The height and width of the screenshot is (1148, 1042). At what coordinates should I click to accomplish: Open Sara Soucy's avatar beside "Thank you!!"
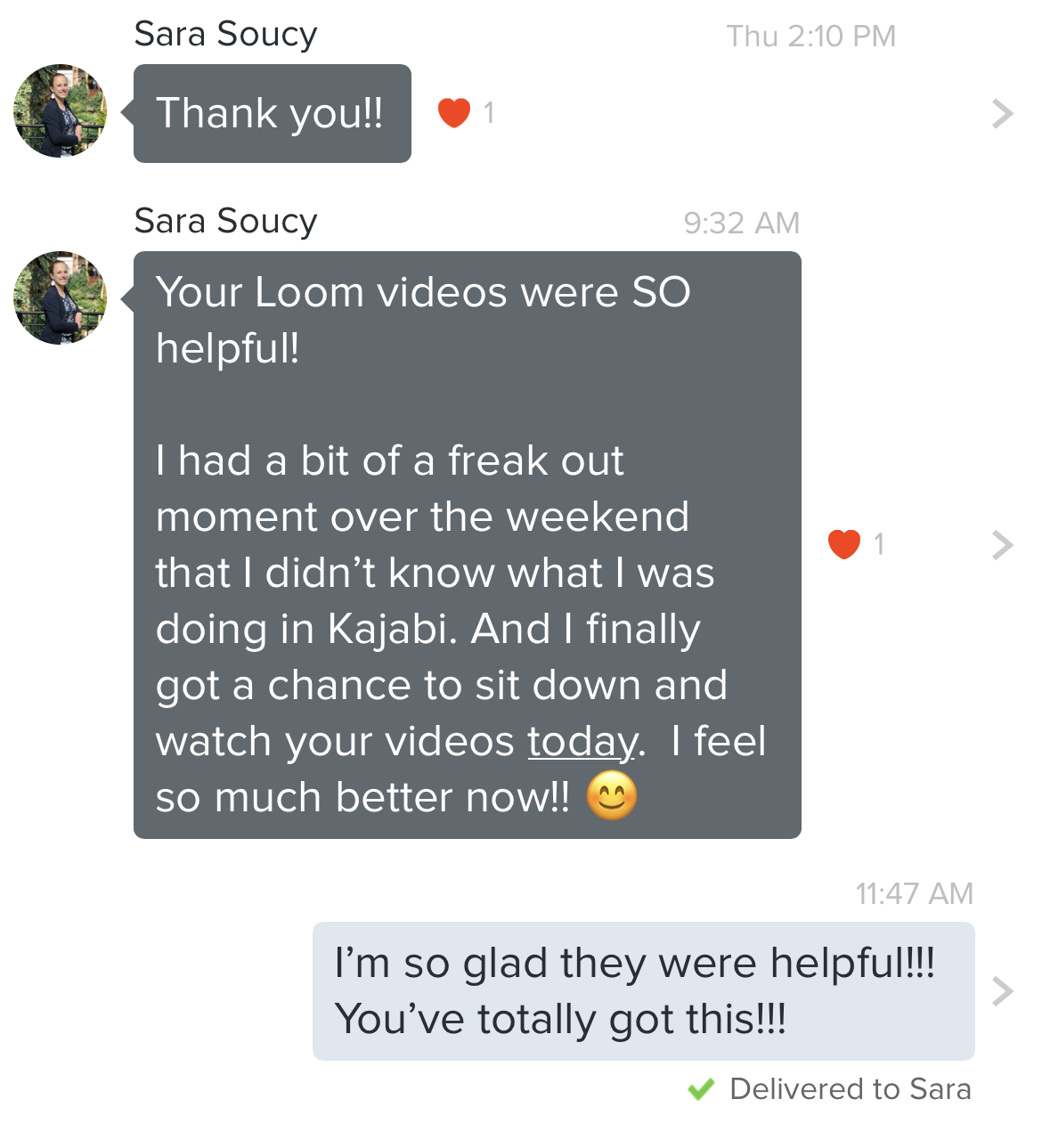tap(61, 110)
